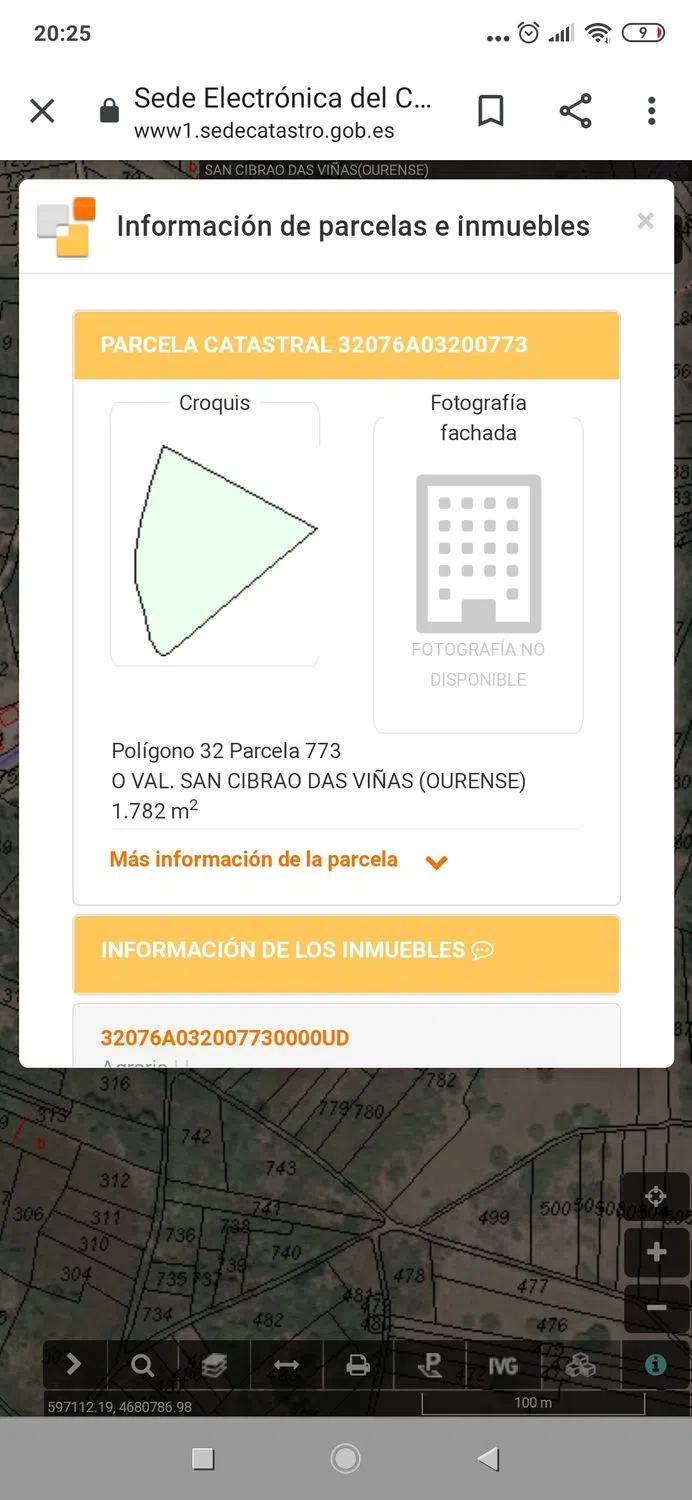Select the distance measuring tool
This screenshot has height=1500, width=692.
286,1365
